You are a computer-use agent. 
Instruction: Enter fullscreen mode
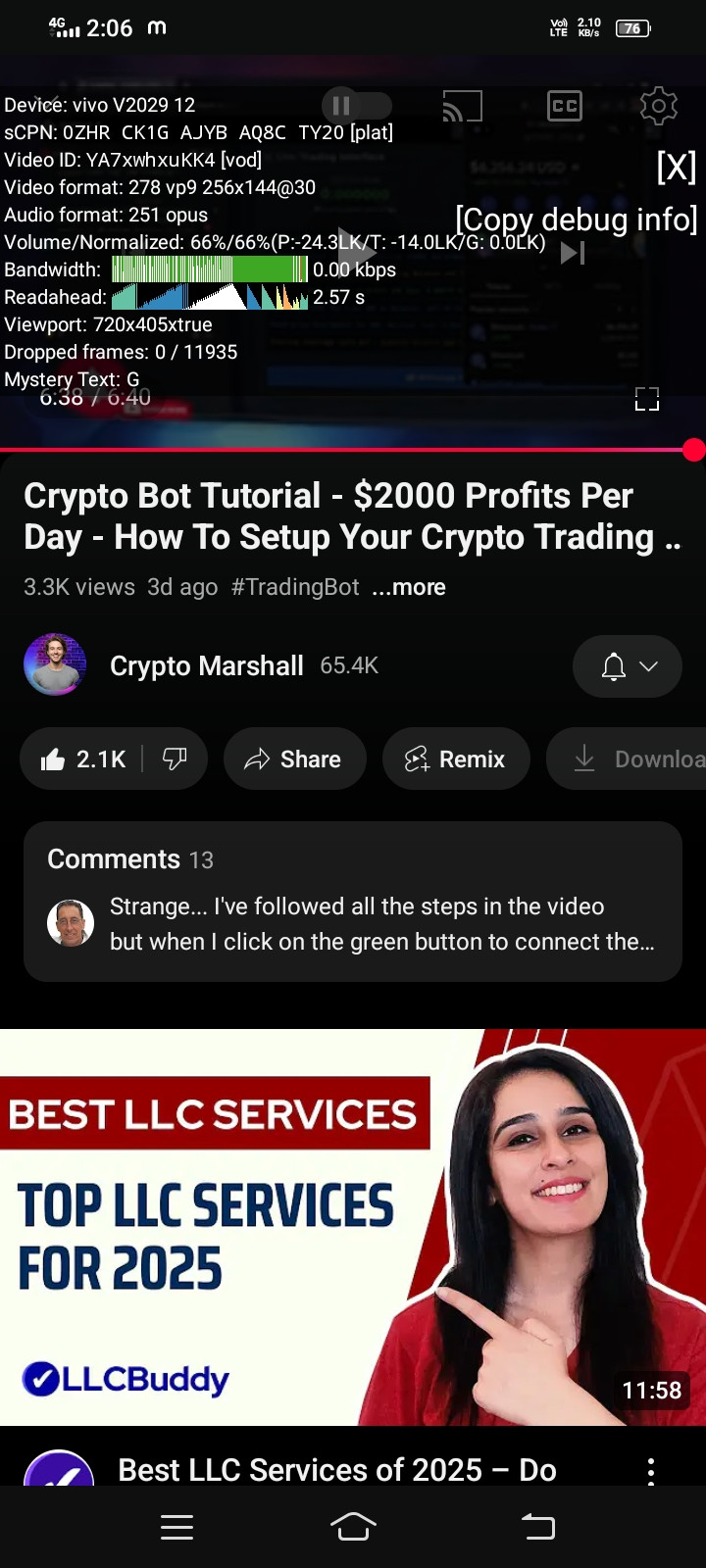647,399
